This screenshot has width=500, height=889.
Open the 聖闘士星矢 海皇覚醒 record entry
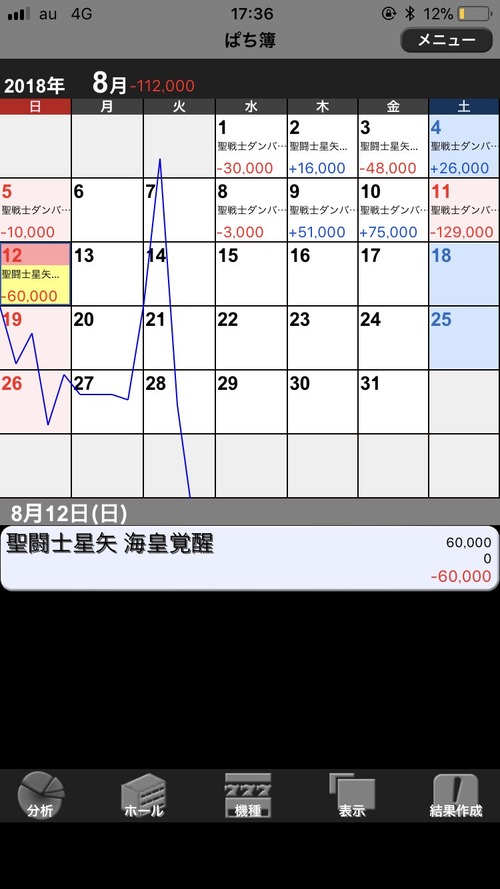pos(249,558)
